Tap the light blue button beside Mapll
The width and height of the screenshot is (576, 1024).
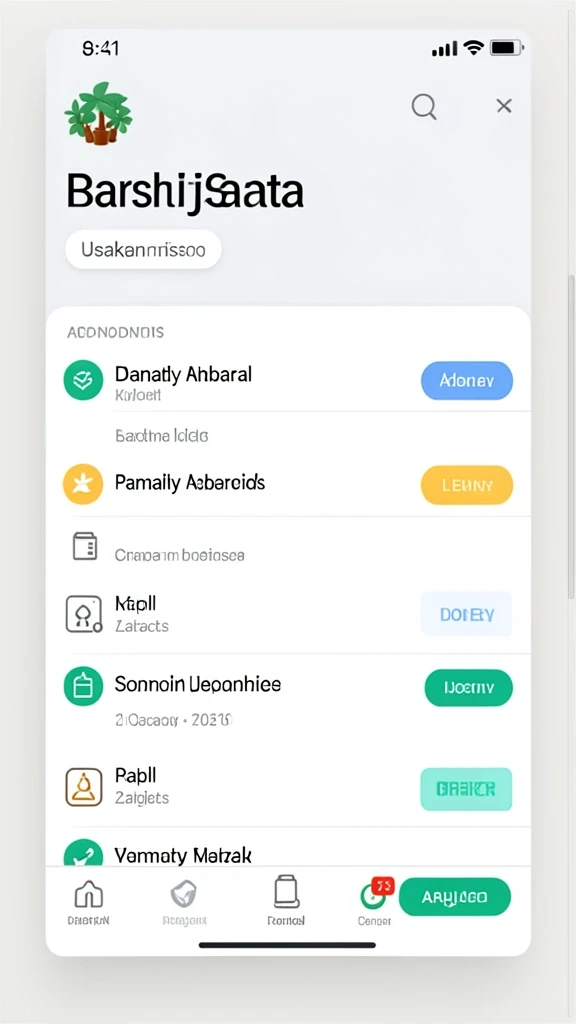pyautogui.click(x=466, y=614)
